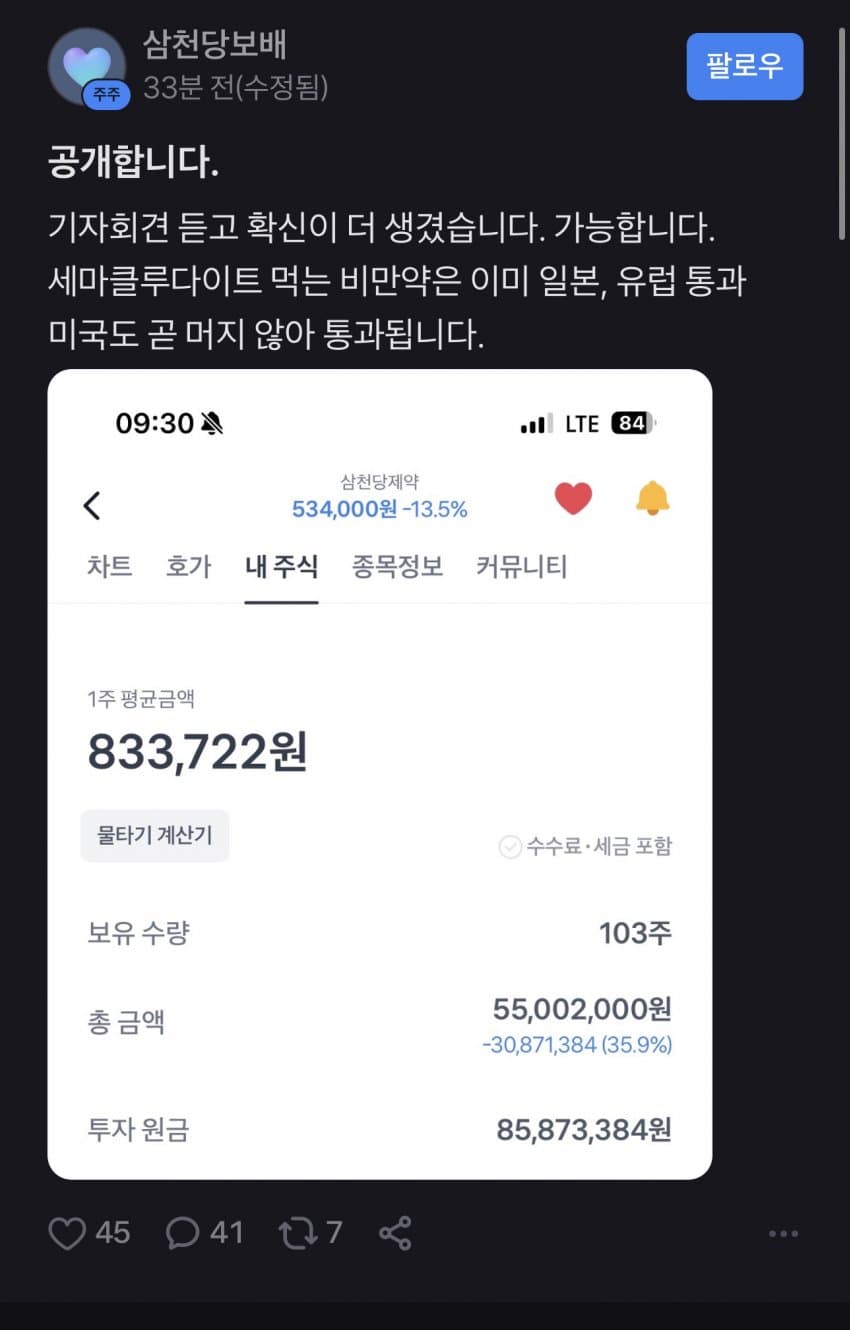Tap the repost arrows icon
This screenshot has width=850, height=1330.
click(298, 1233)
